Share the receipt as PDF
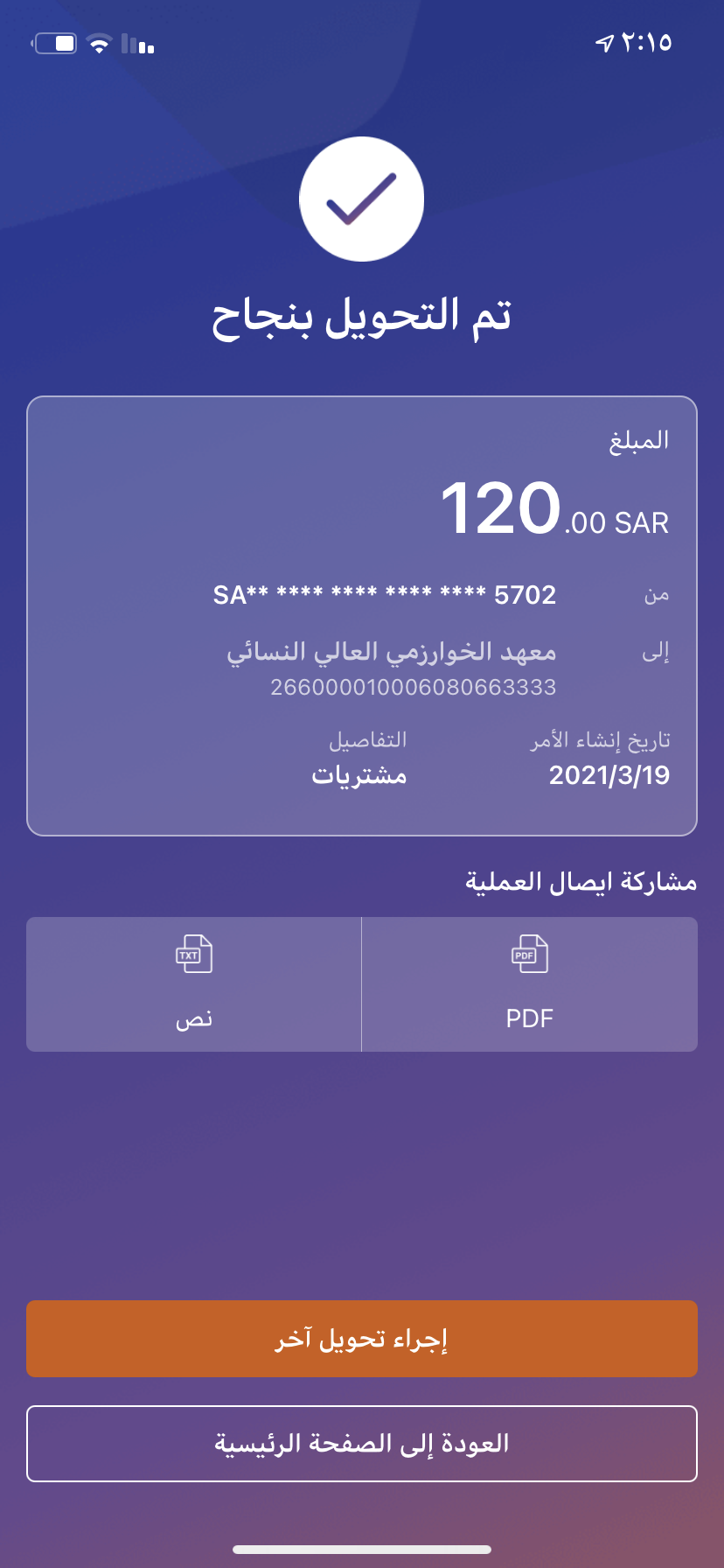The width and height of the screenshot is (724, 1568). pos(530,984)
